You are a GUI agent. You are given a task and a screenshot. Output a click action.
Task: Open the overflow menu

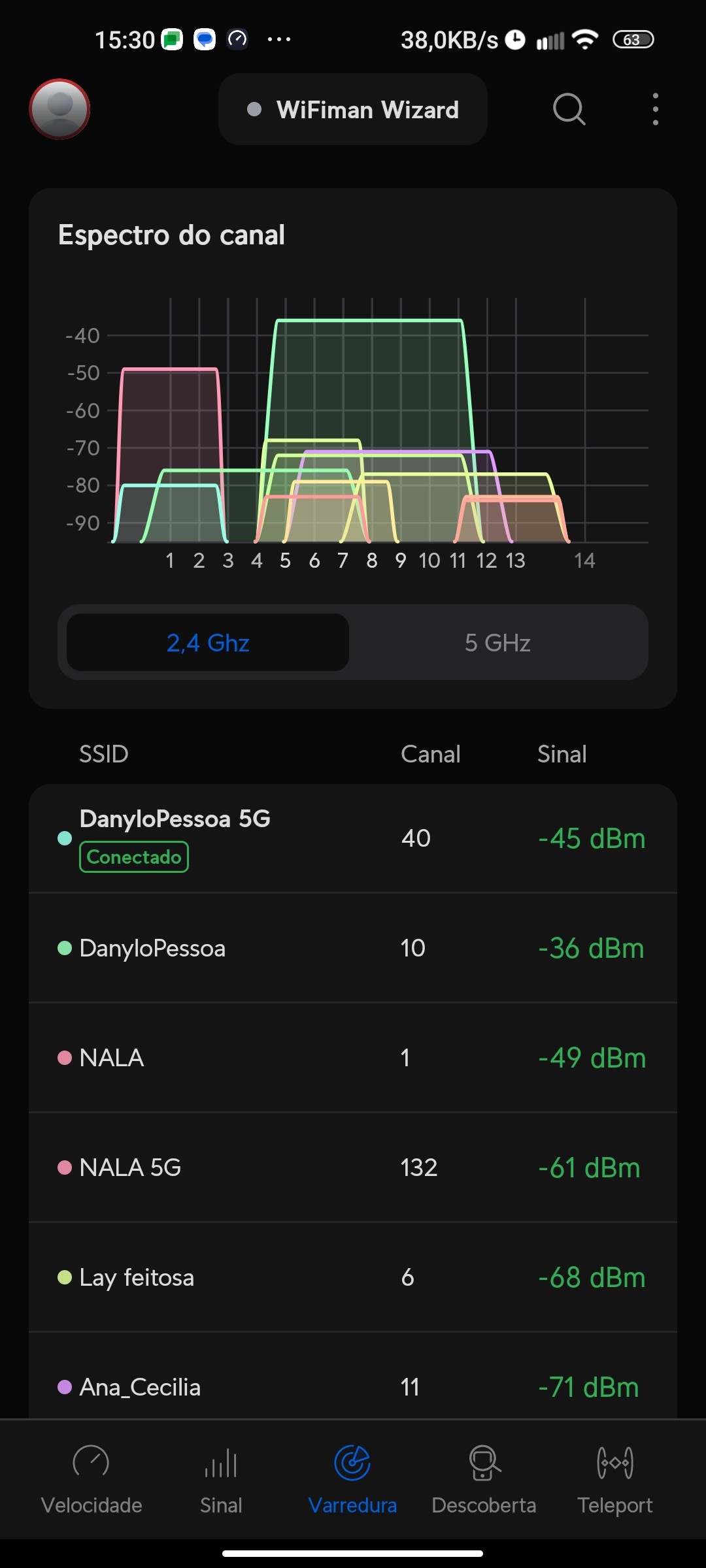655,109
